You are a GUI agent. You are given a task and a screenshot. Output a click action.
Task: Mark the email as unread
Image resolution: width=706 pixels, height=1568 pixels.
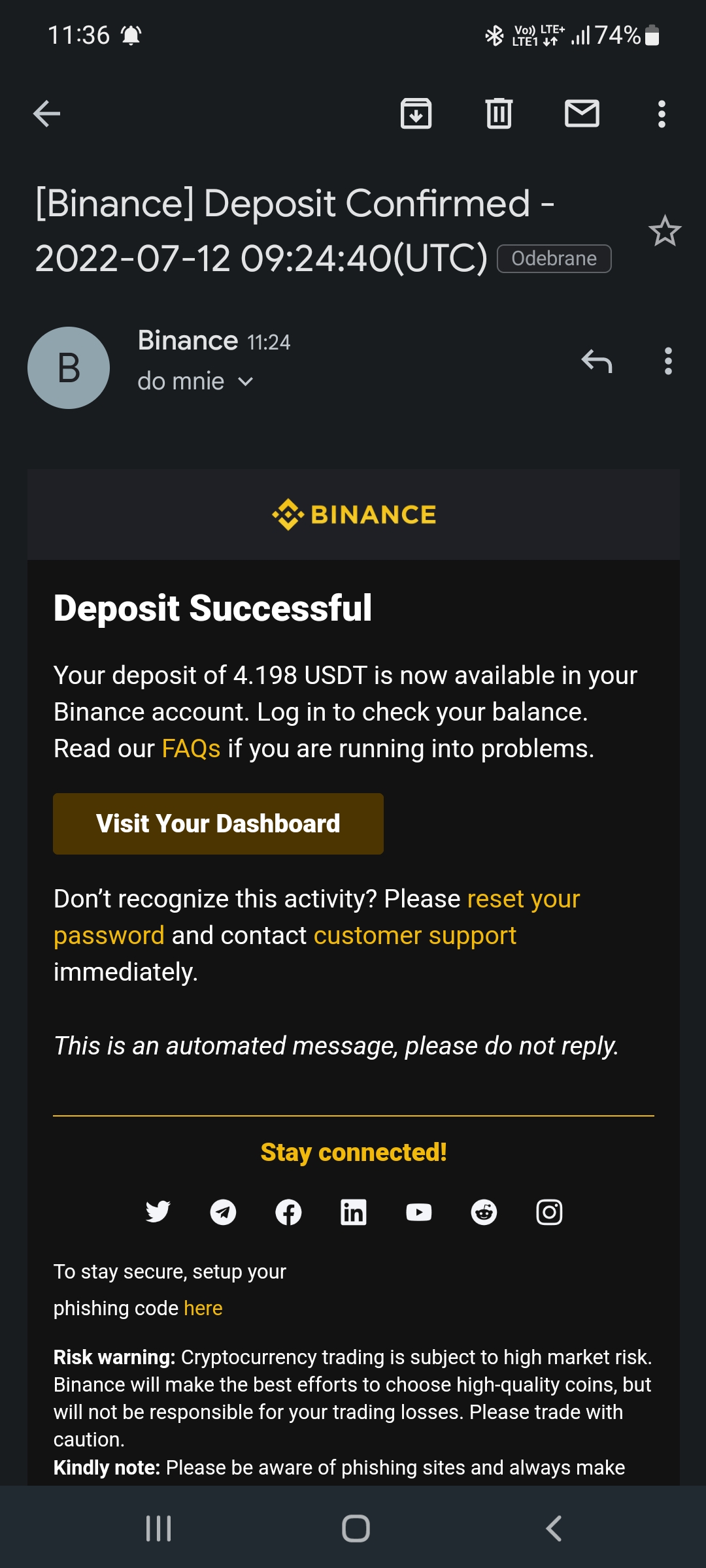[x=582, y=114]
